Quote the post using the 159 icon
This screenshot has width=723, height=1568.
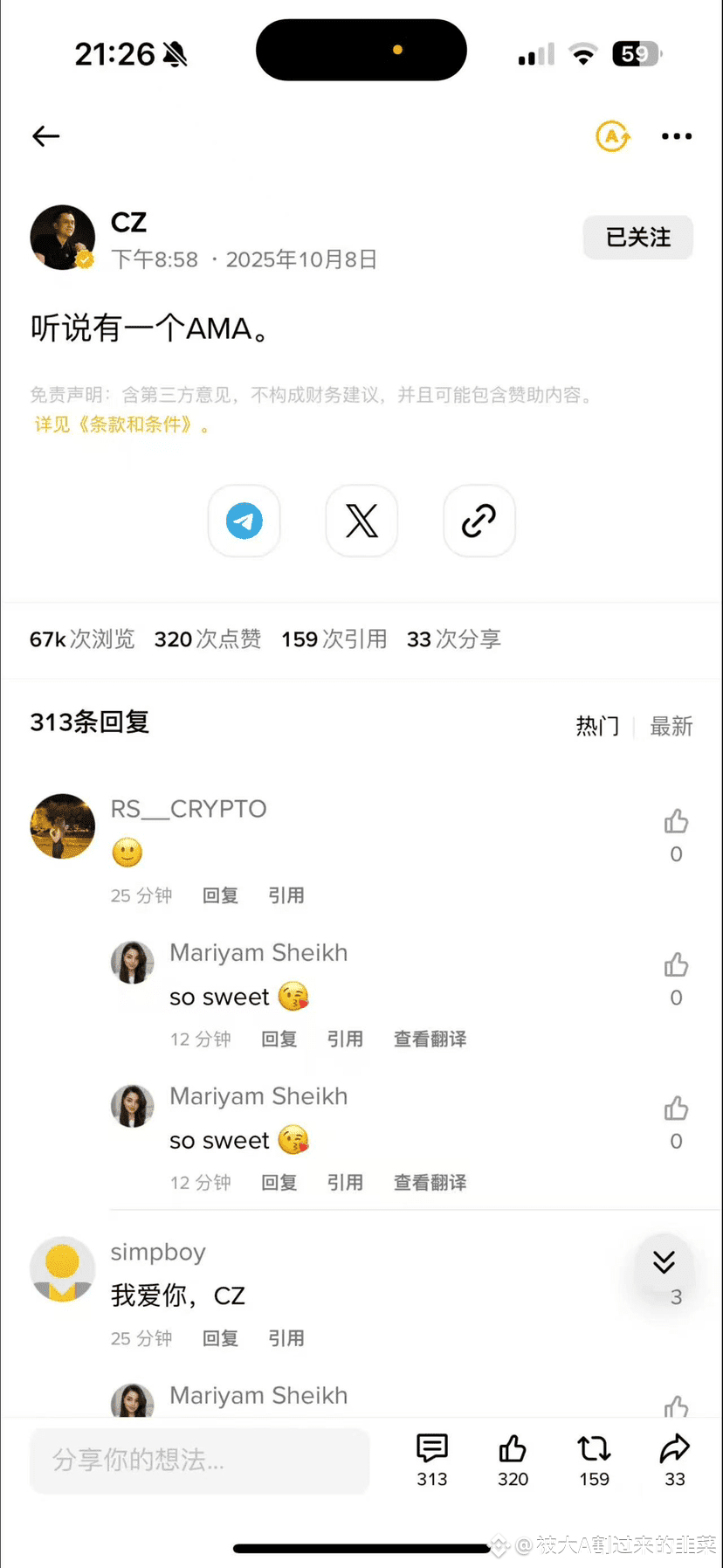594,1450
